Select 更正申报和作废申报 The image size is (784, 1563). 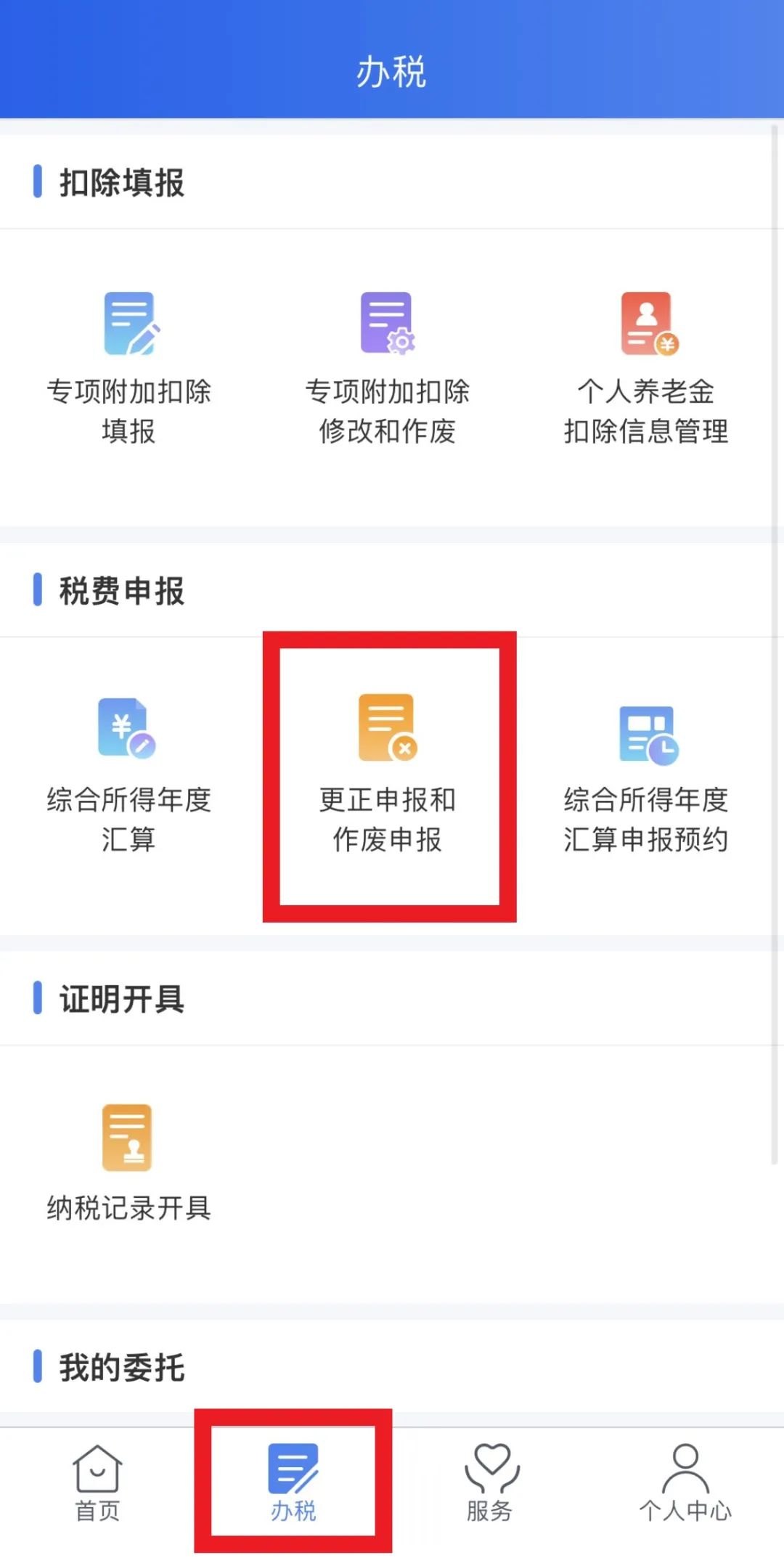click(x=388, y=773)
